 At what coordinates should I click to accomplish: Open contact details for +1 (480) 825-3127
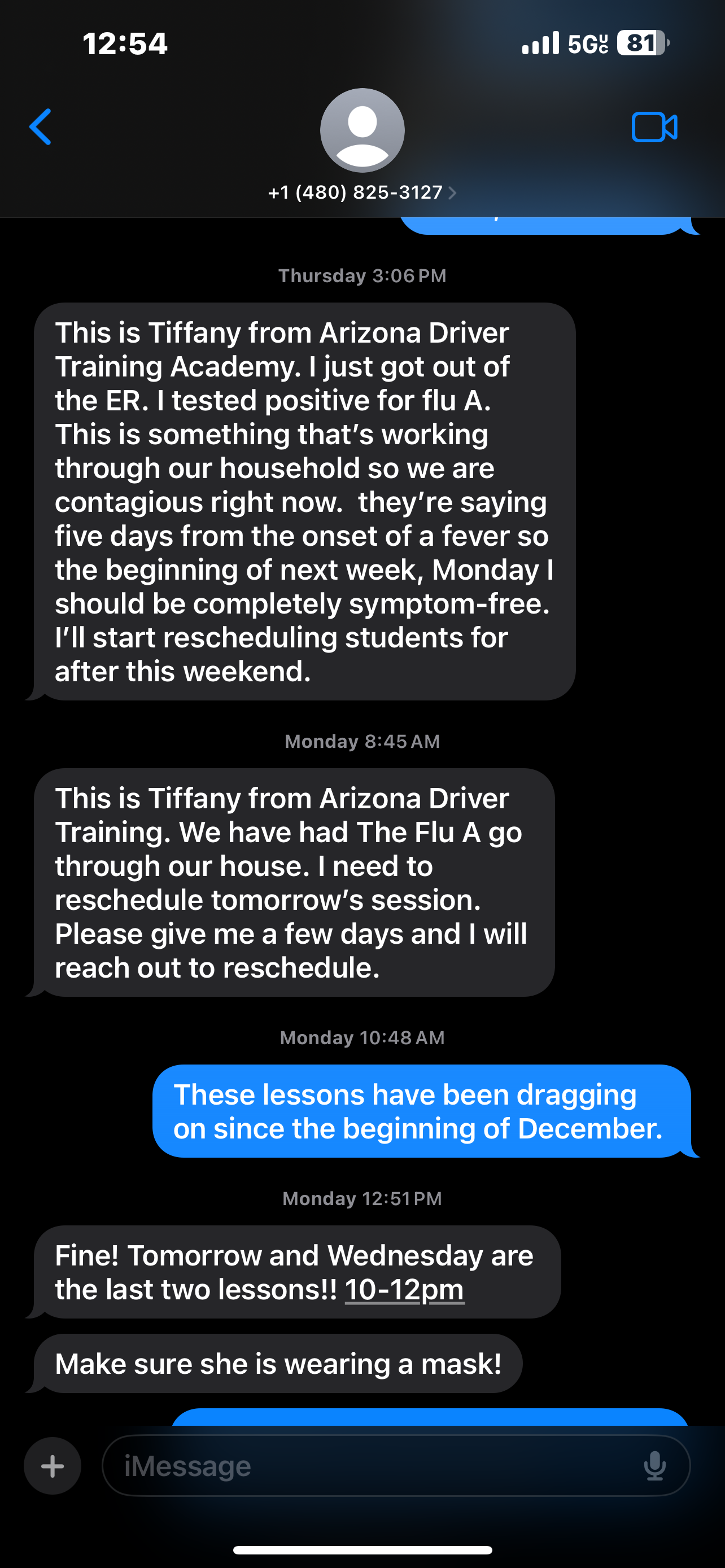[361, 192]
